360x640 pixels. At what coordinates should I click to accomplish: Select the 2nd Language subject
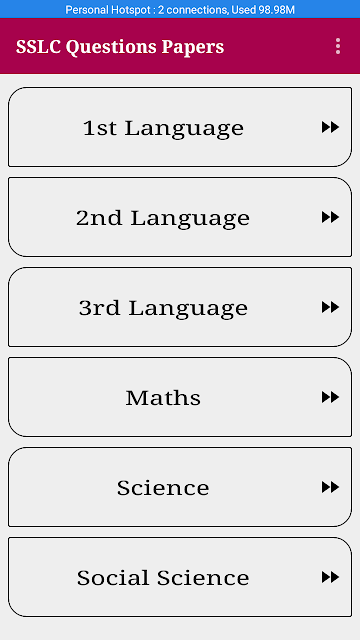click(180, 217)
